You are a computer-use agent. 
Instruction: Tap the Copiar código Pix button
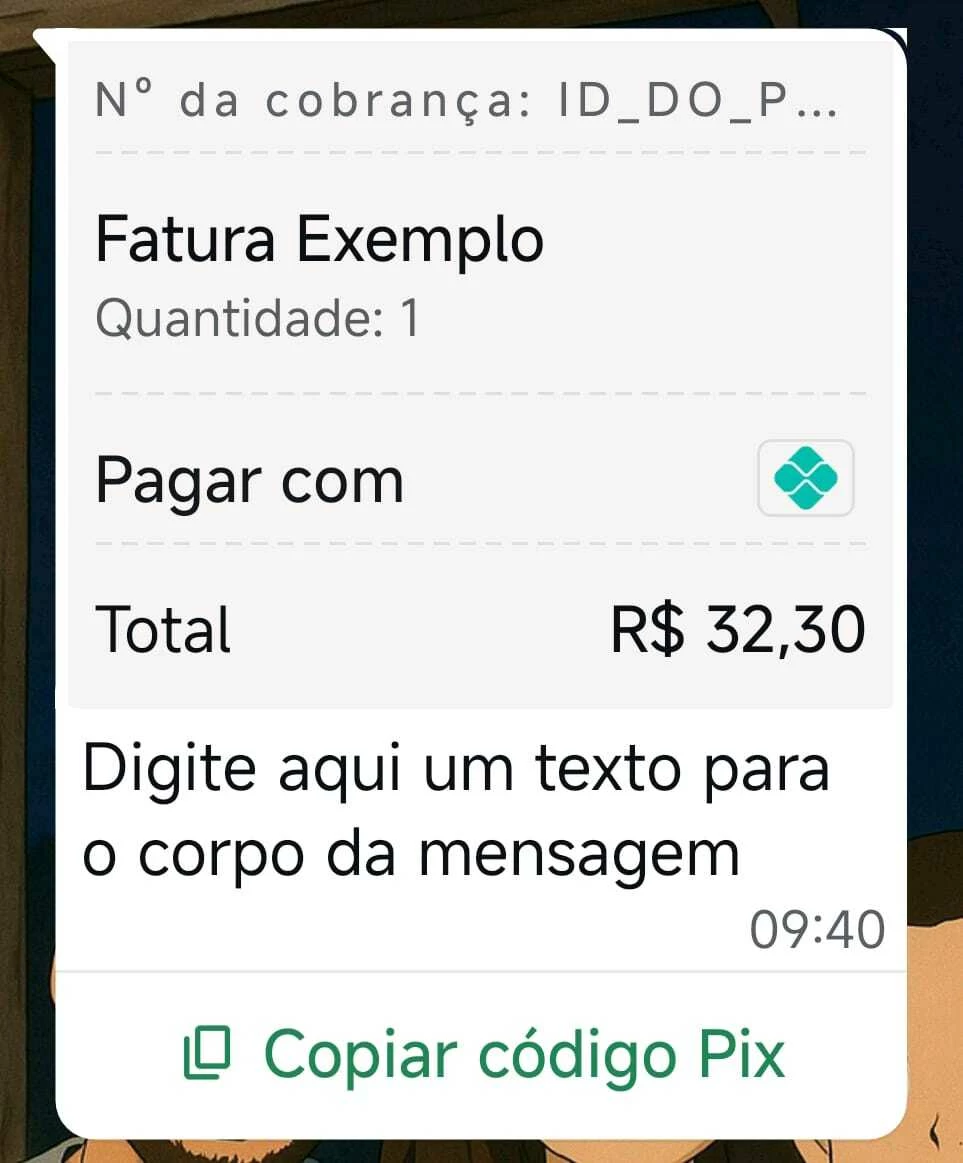pyautogui.click(x=485, y=1054)
